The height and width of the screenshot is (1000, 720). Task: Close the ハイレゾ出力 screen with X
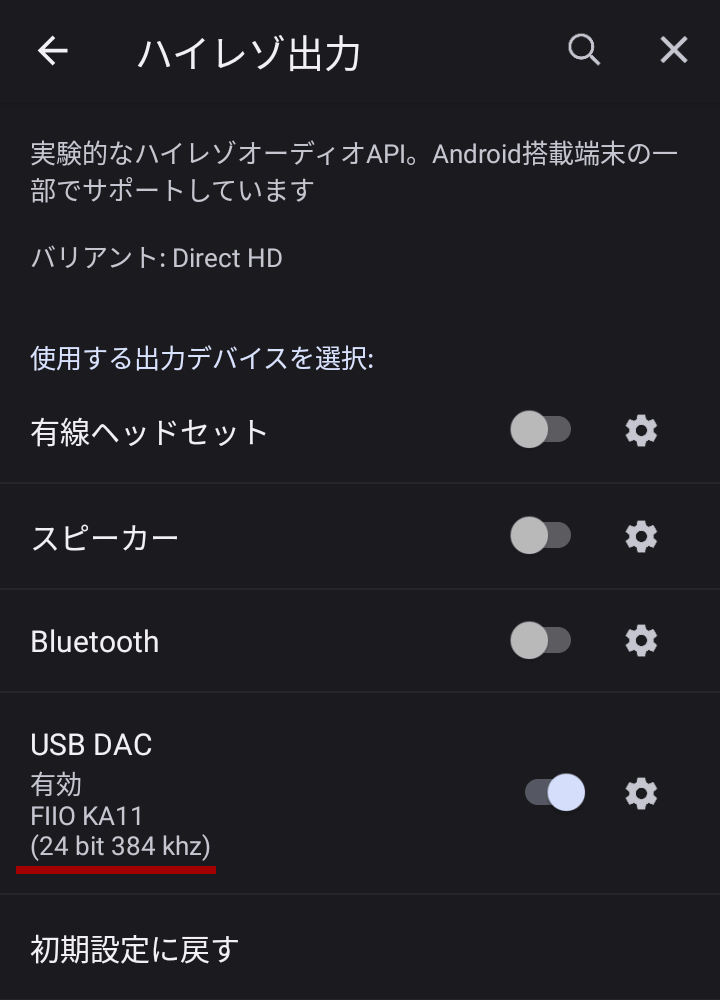672,50
